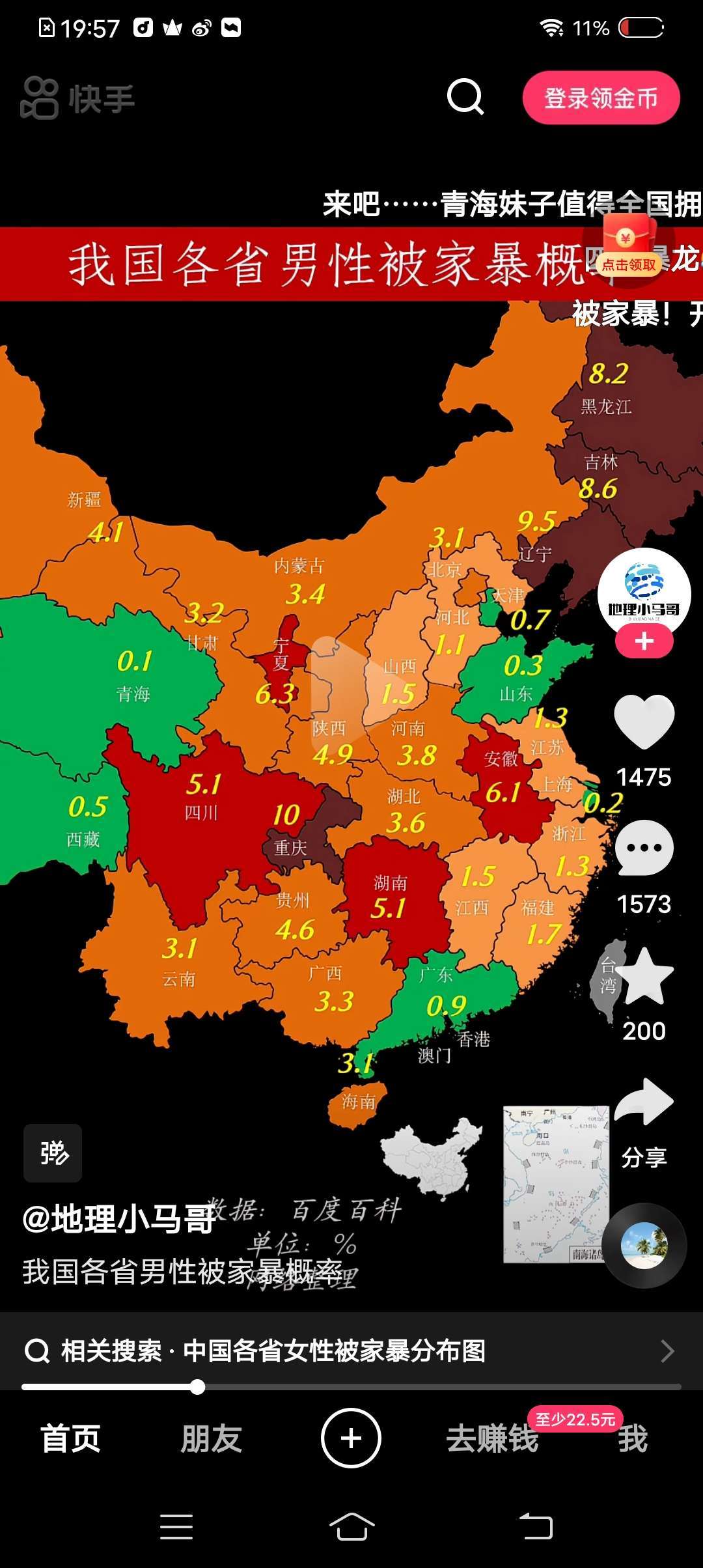Open the comments bubble

tap(644, 848)
